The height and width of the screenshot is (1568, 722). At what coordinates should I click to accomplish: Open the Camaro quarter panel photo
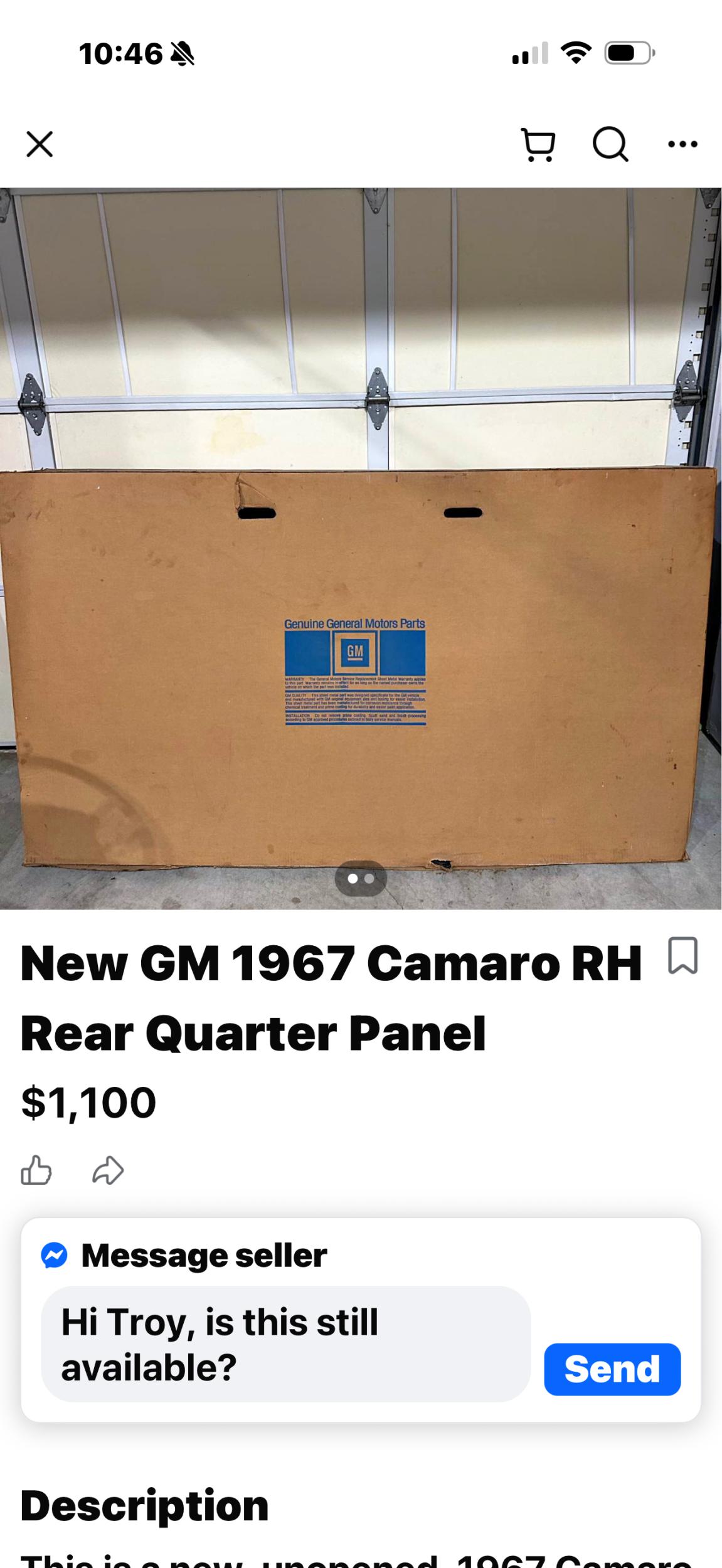(361, 564)
